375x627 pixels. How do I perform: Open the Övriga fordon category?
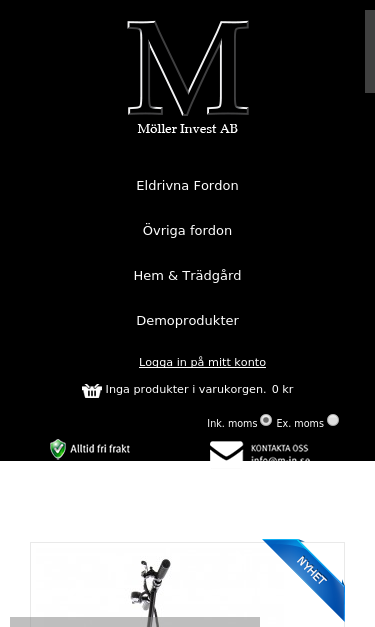pos(187,231)
